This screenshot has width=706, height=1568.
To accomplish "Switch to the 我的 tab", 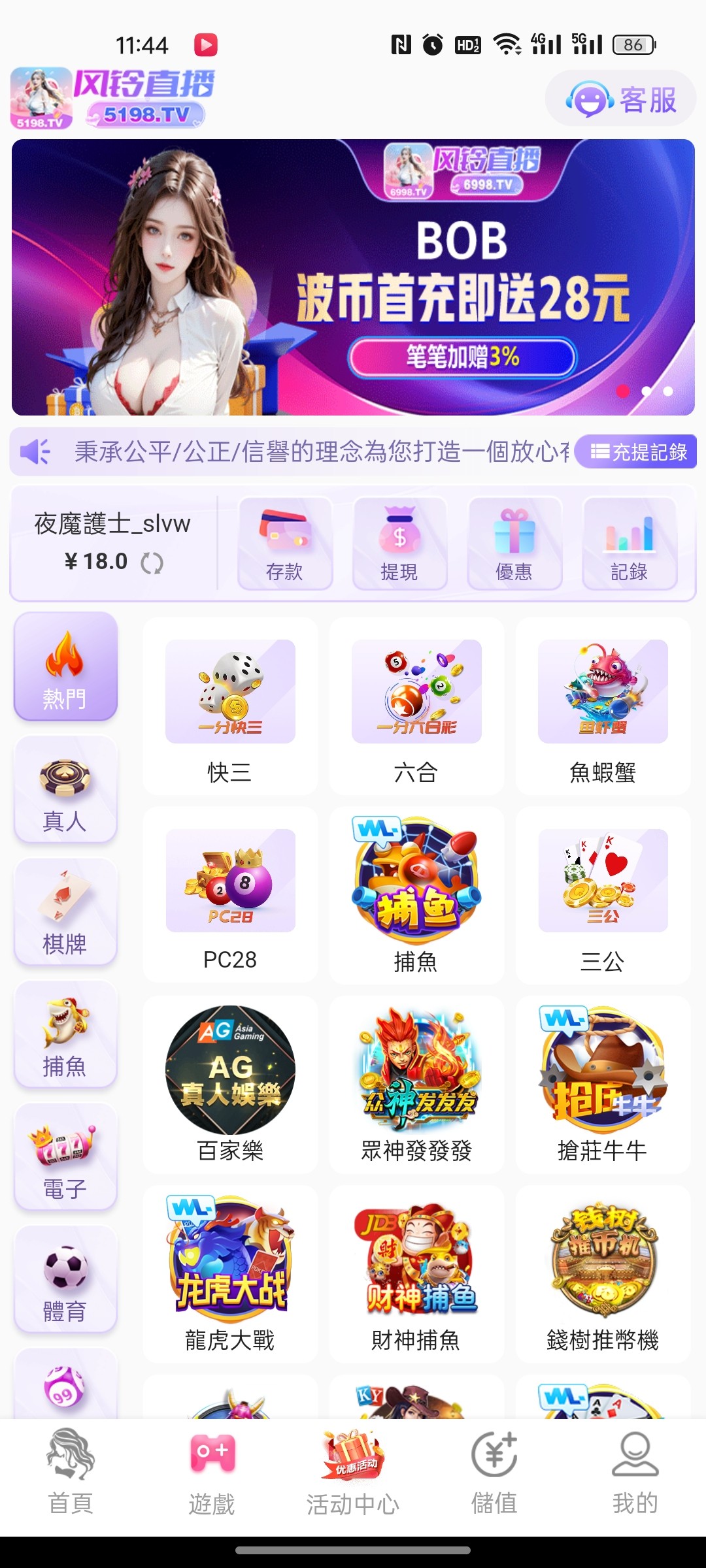I will [x=635, y=1474].
